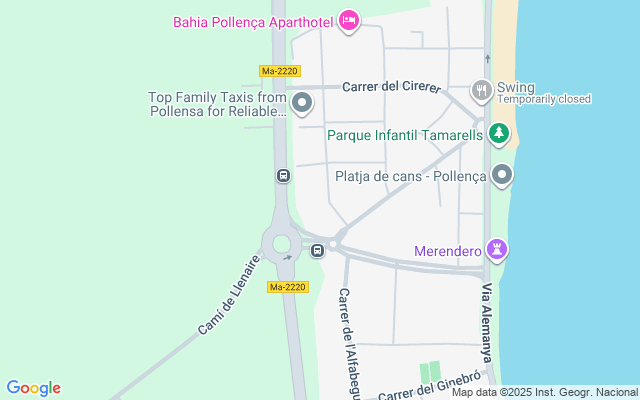Tap the bus stop beside the roundabout exit
The image size is (640, 400).
[317, 250]
